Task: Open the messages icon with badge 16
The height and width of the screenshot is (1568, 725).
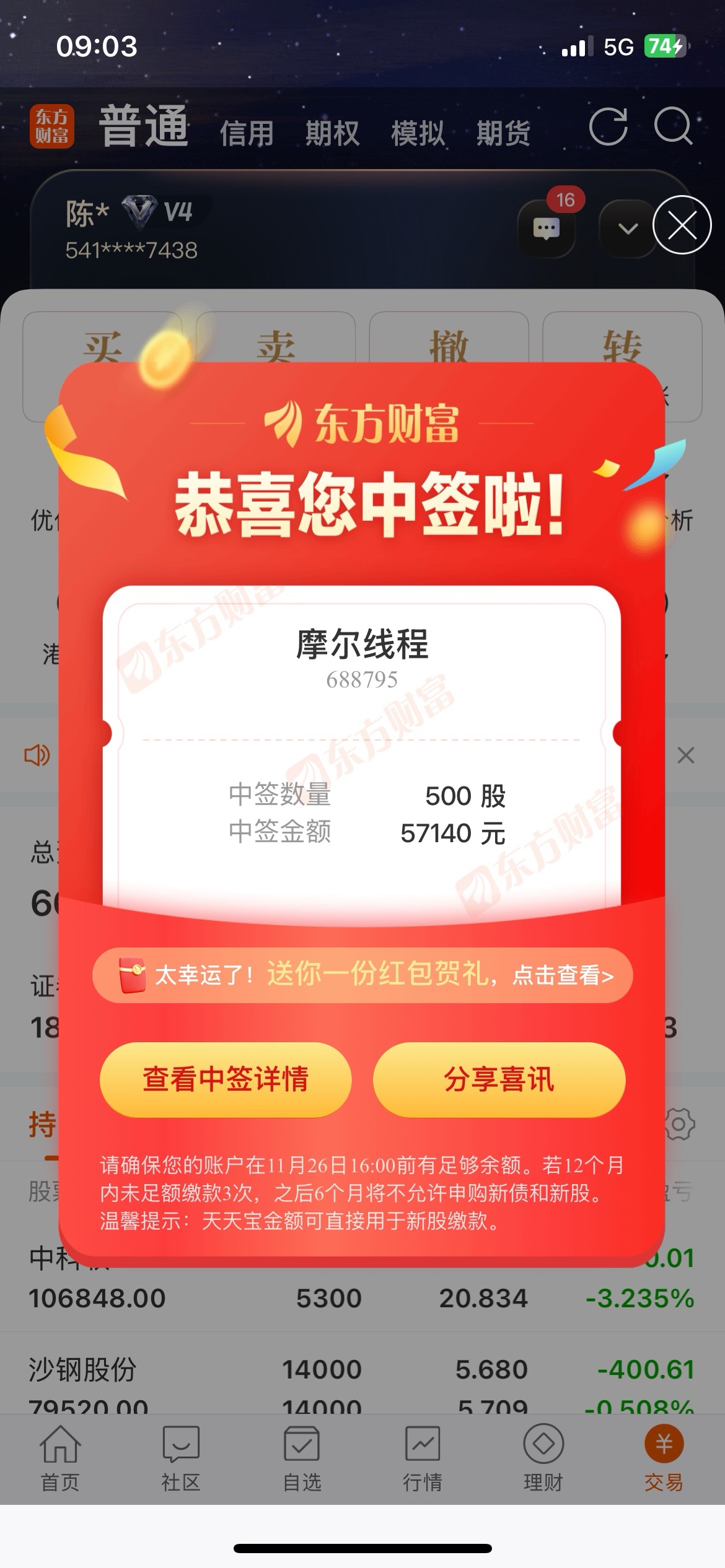Action: [547, 229]
